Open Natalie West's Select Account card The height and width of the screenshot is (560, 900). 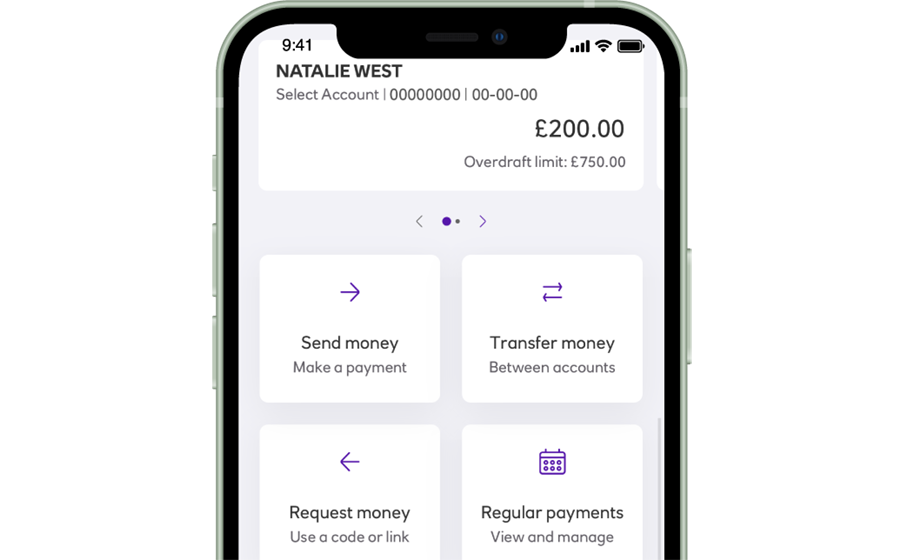[x=450, y=120]
